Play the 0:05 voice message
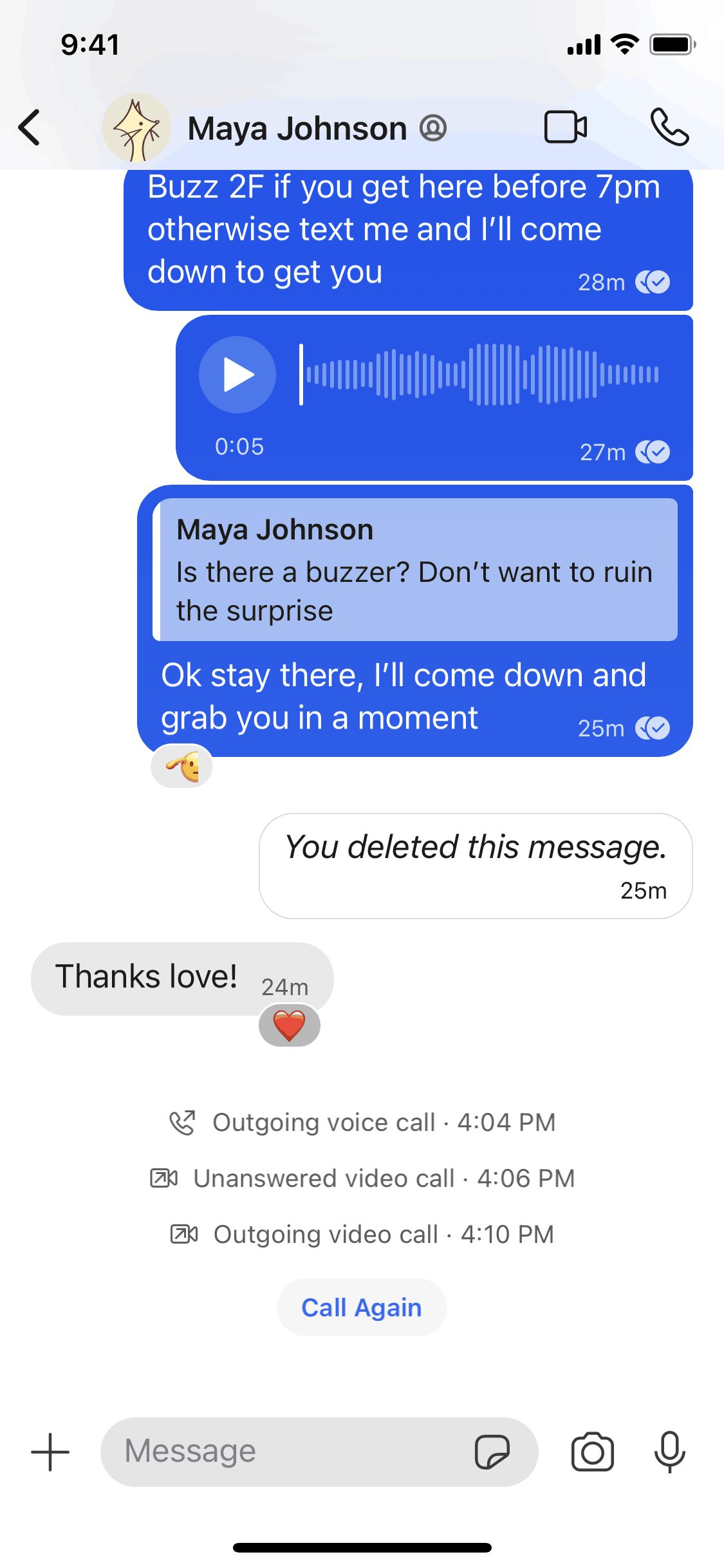This screenshot has height=1568, width=724. tap(237, 375)
